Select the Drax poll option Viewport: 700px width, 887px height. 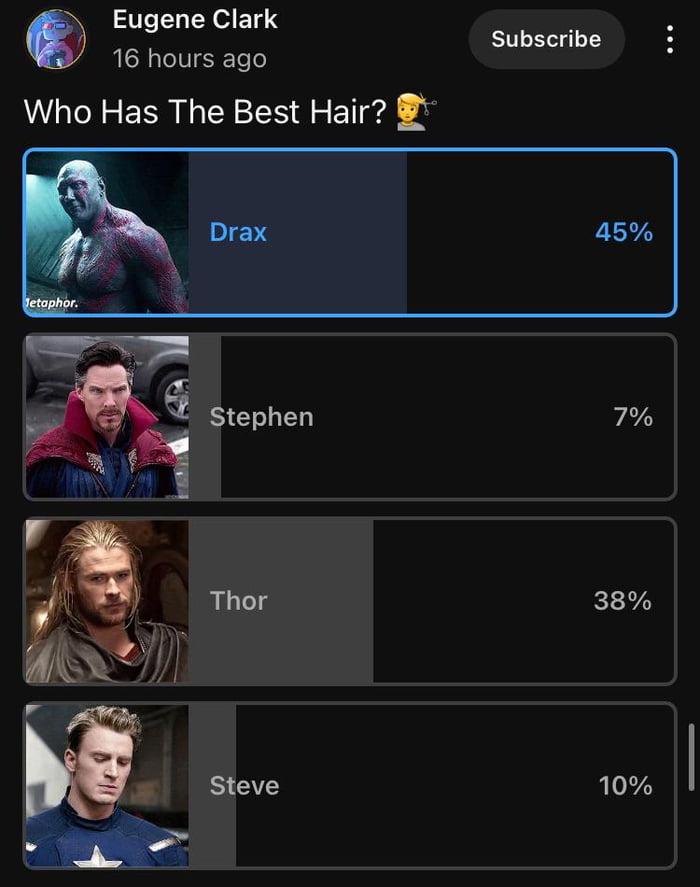point(350,232)
